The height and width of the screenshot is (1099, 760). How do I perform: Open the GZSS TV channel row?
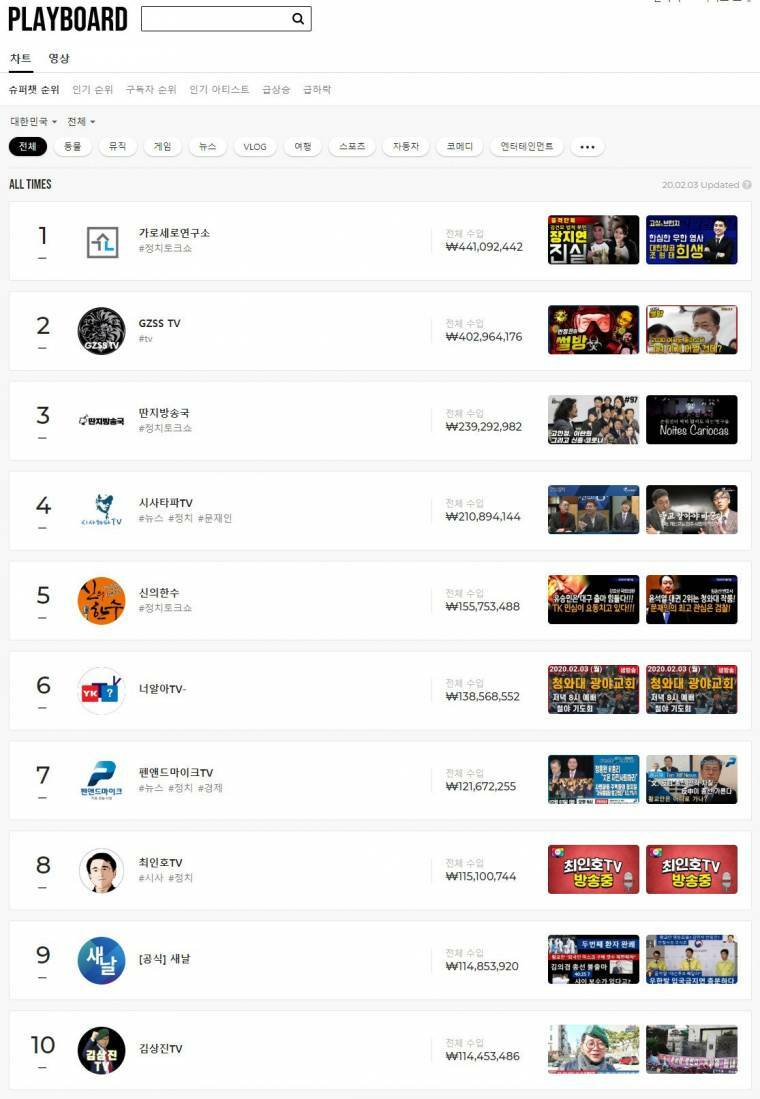160,323
